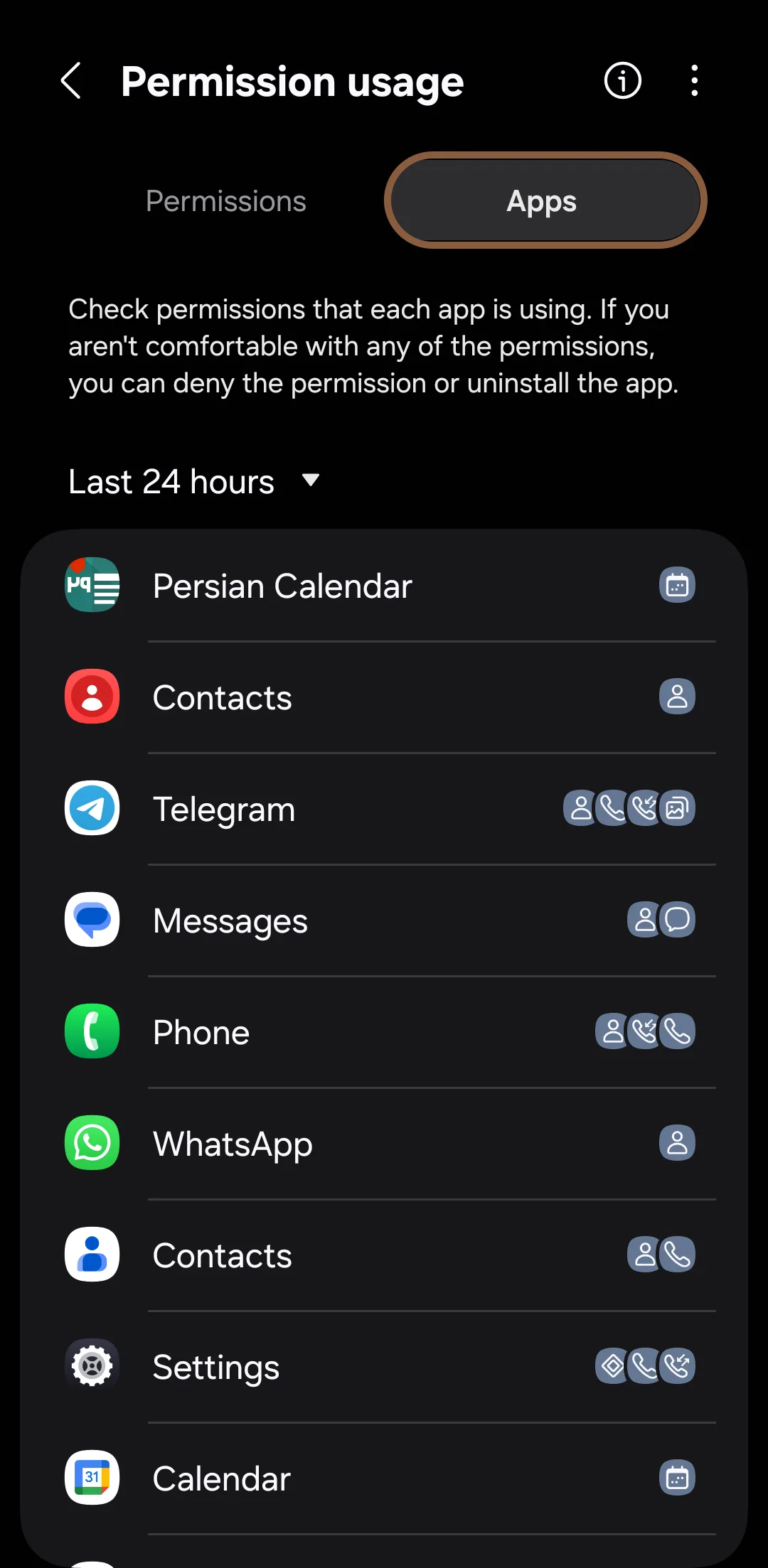768x1568 pixels.
Task: Open Messages permission details
Action: [x=384, y=920]
